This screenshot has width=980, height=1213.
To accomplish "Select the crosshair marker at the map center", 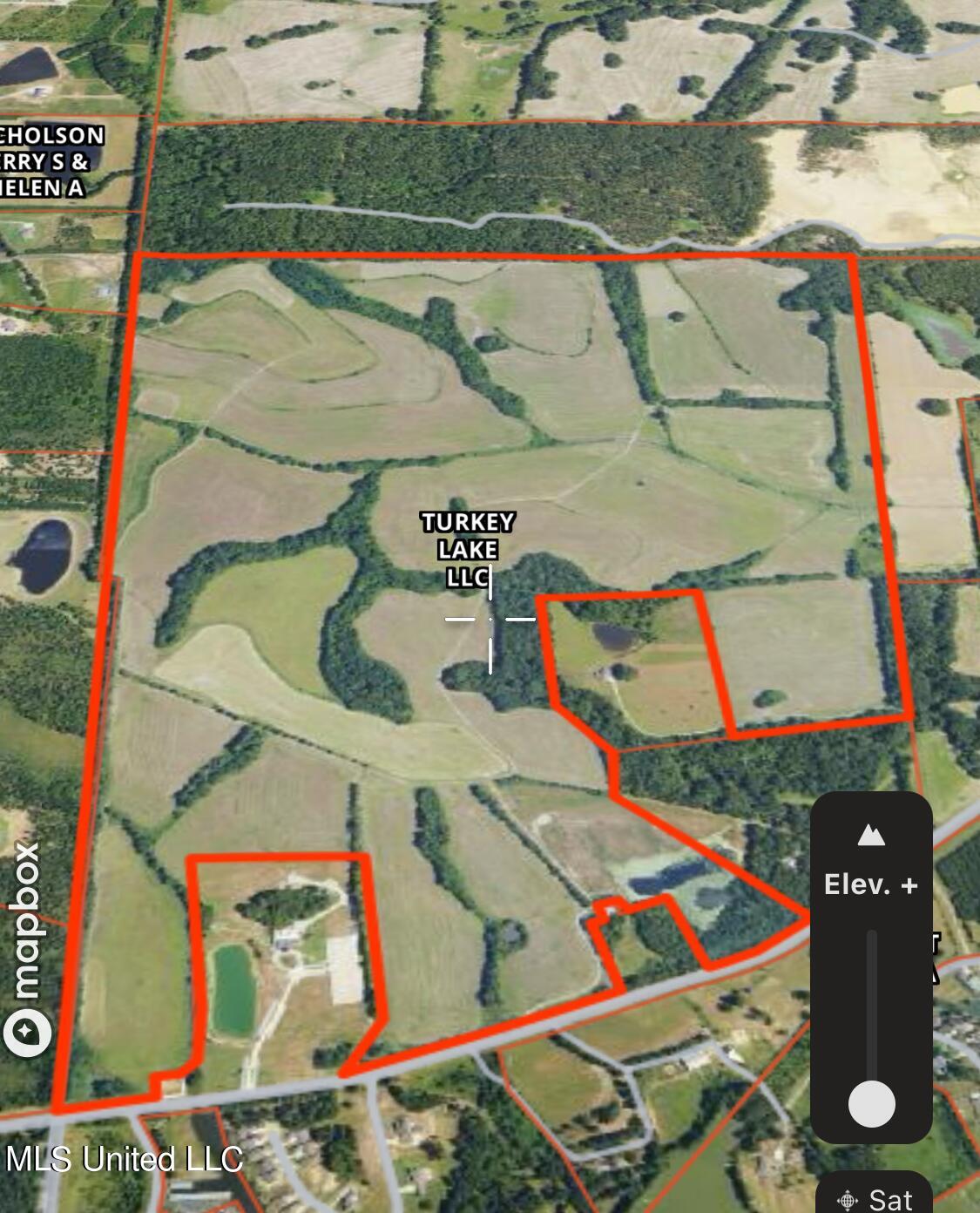I will click(x=490, y=620).
